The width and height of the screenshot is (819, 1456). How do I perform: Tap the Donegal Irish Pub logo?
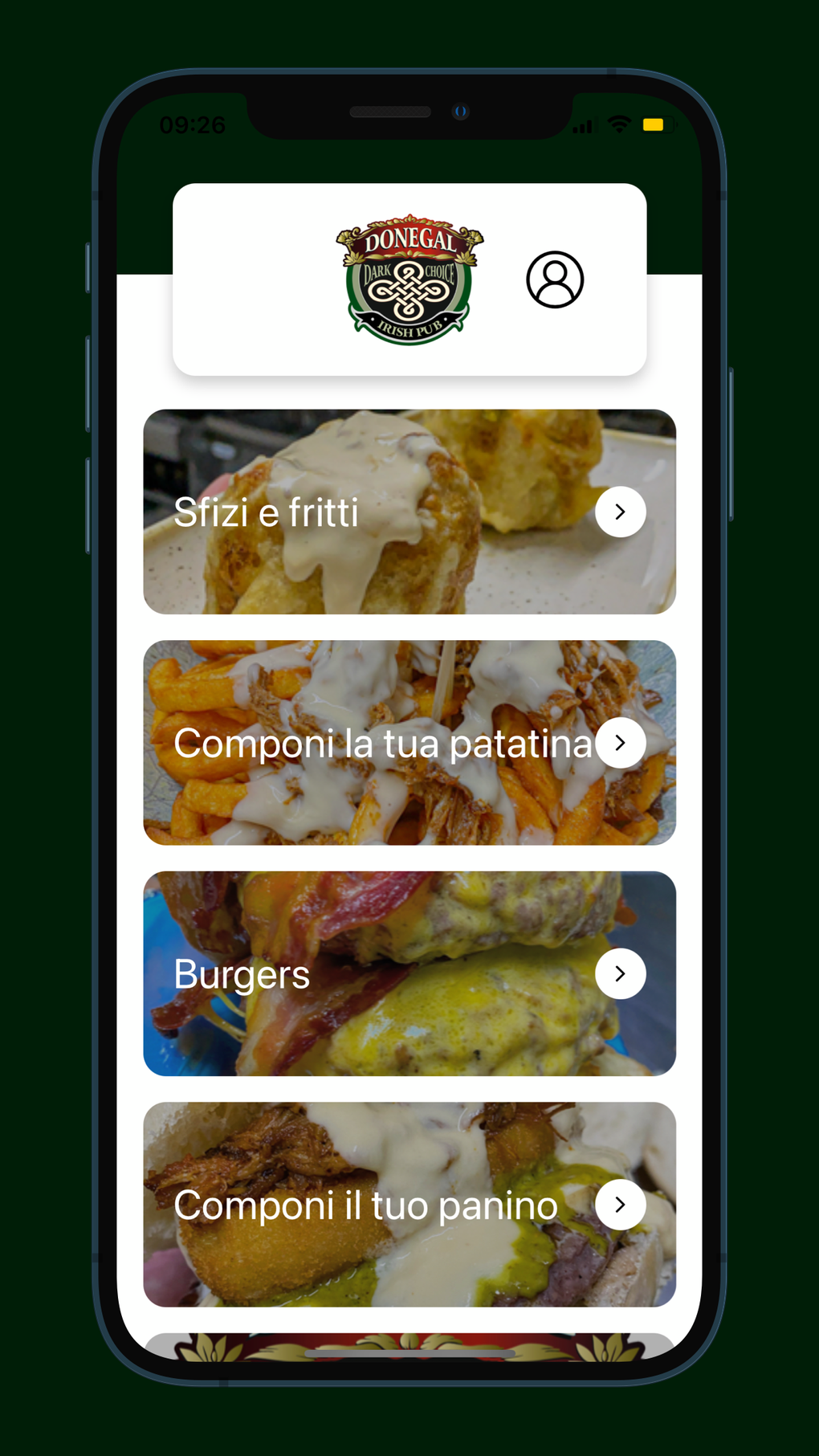pos(409,279)
